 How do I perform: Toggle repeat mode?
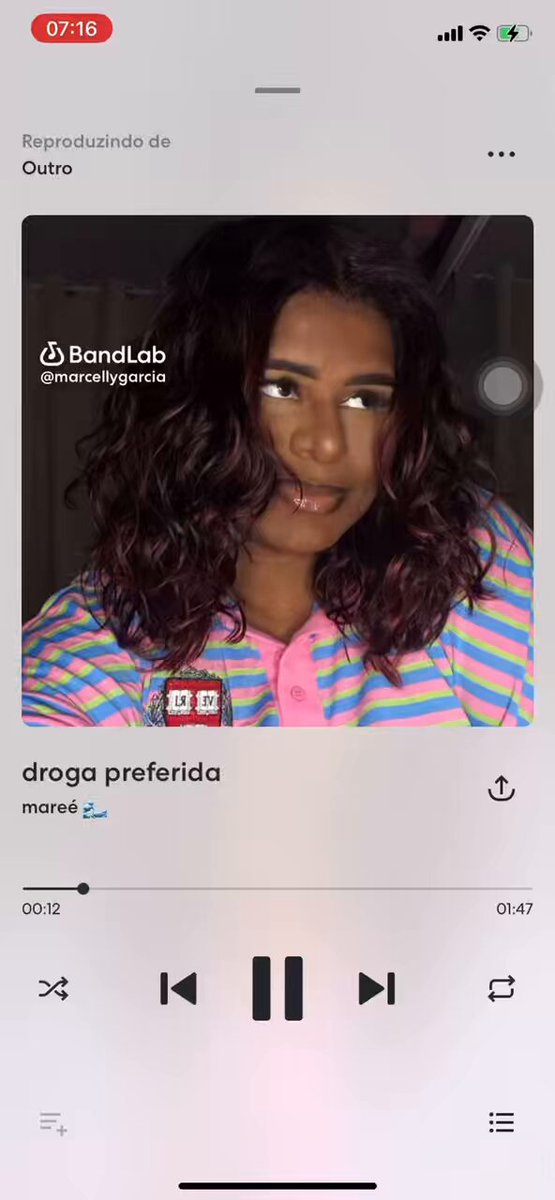tap(501, 989)
